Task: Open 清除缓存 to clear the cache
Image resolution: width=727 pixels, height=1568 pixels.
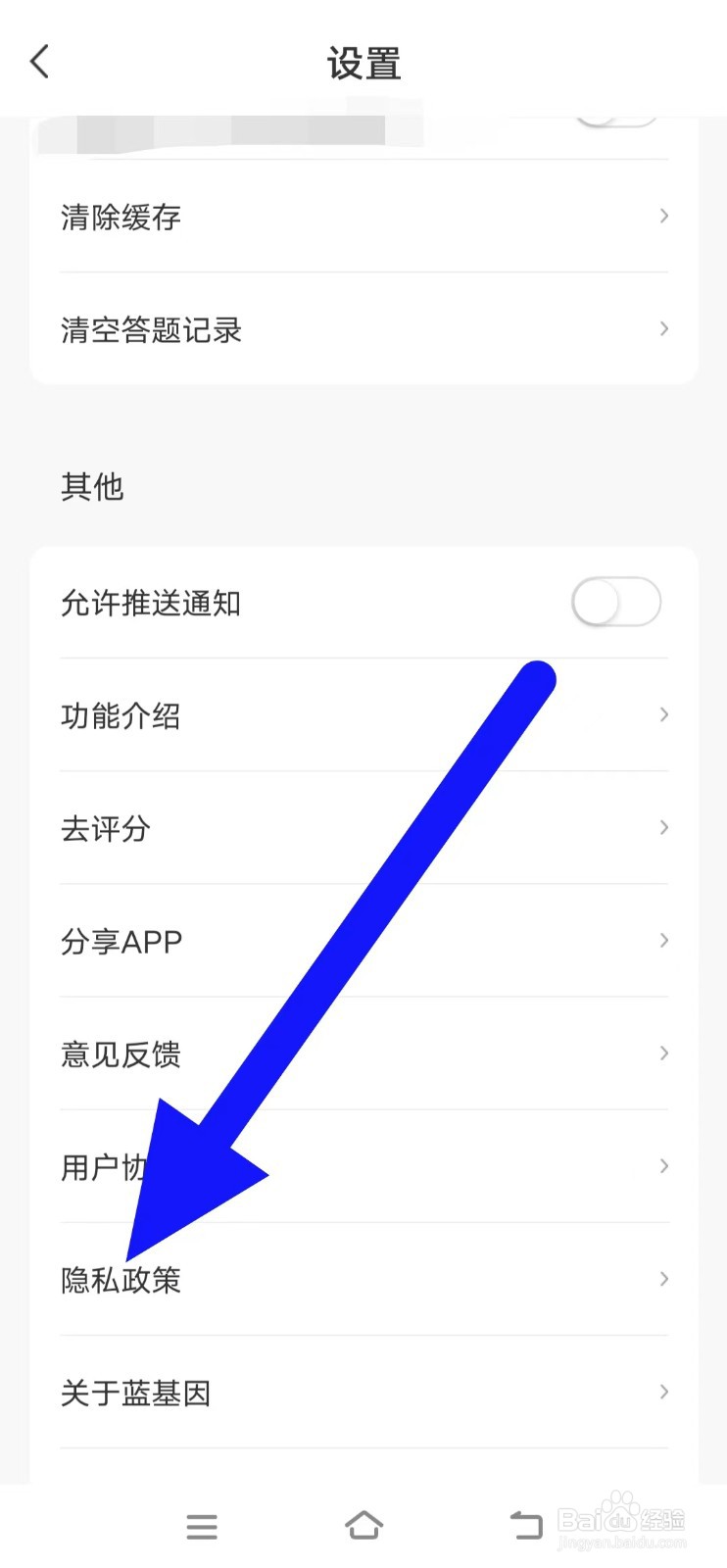Action: pos(363,217)
